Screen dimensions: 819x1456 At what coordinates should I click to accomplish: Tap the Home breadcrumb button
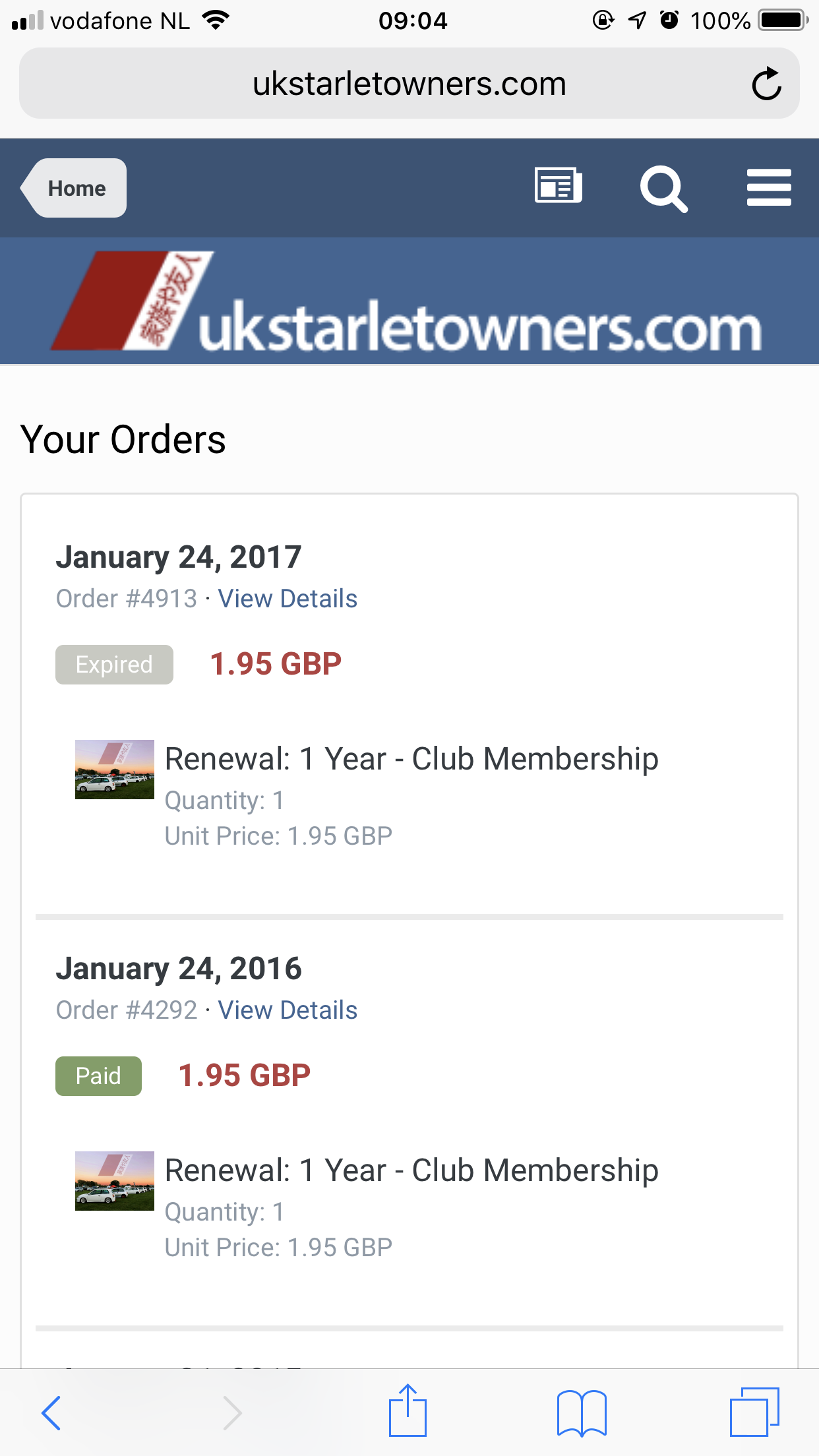(75, 188)
